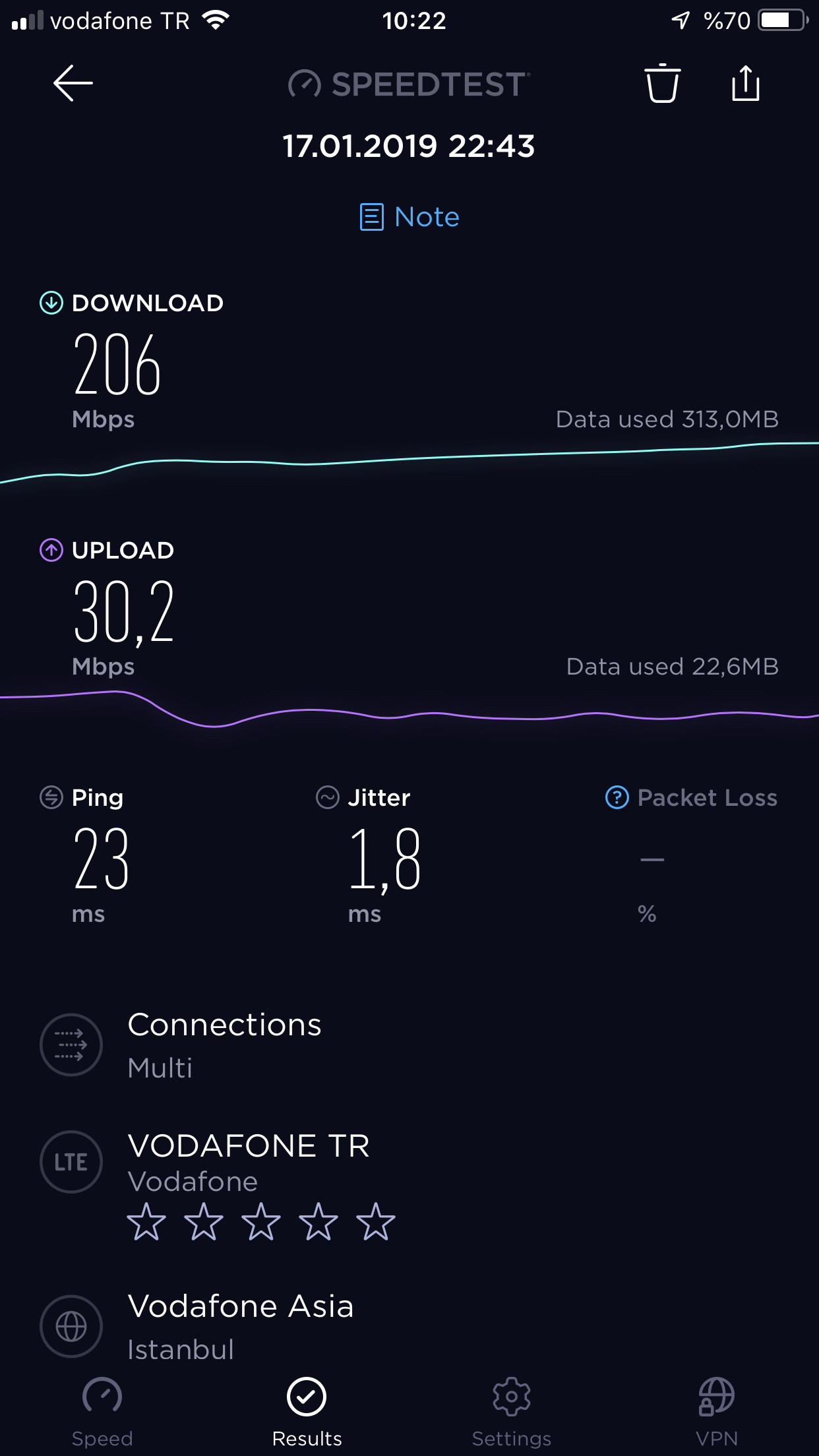Share this speed test result
Image resolution: width=819 pixels, height=1456 pixels.
(x=746, y=83)
